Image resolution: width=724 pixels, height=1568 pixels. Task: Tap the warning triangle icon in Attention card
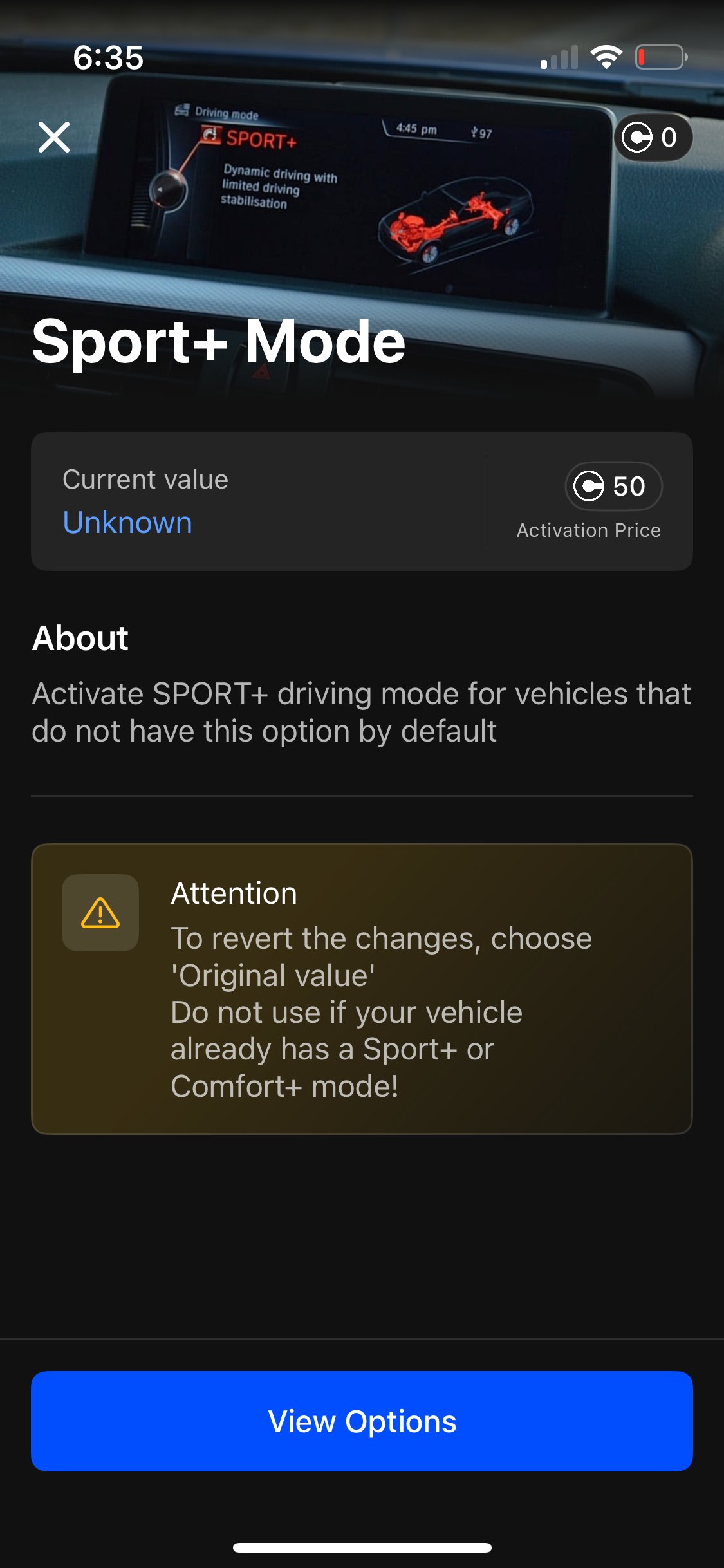[x=100, y=913]
